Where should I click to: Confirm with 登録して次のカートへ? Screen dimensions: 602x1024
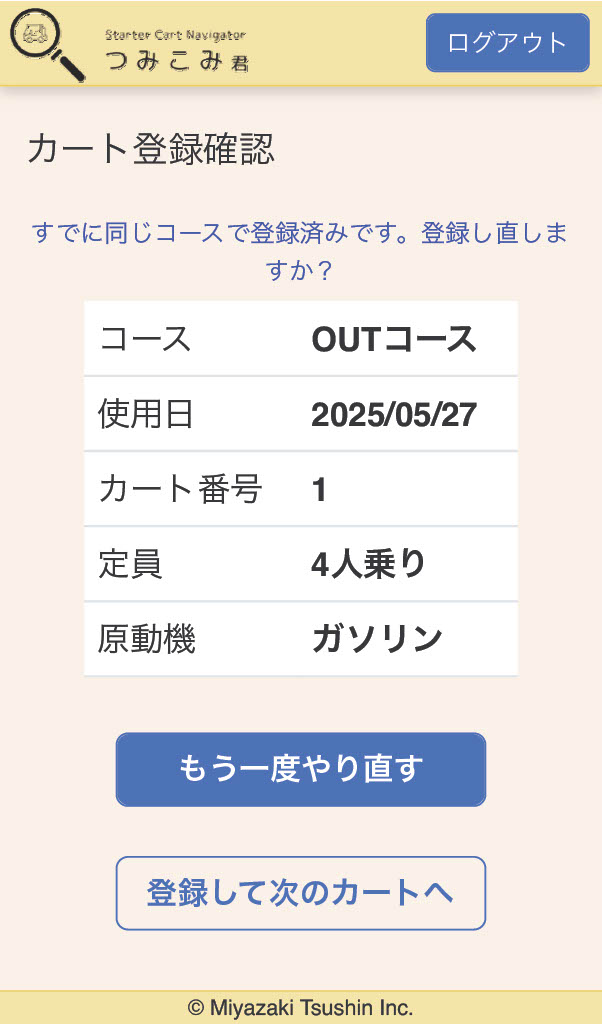point(301,893)
